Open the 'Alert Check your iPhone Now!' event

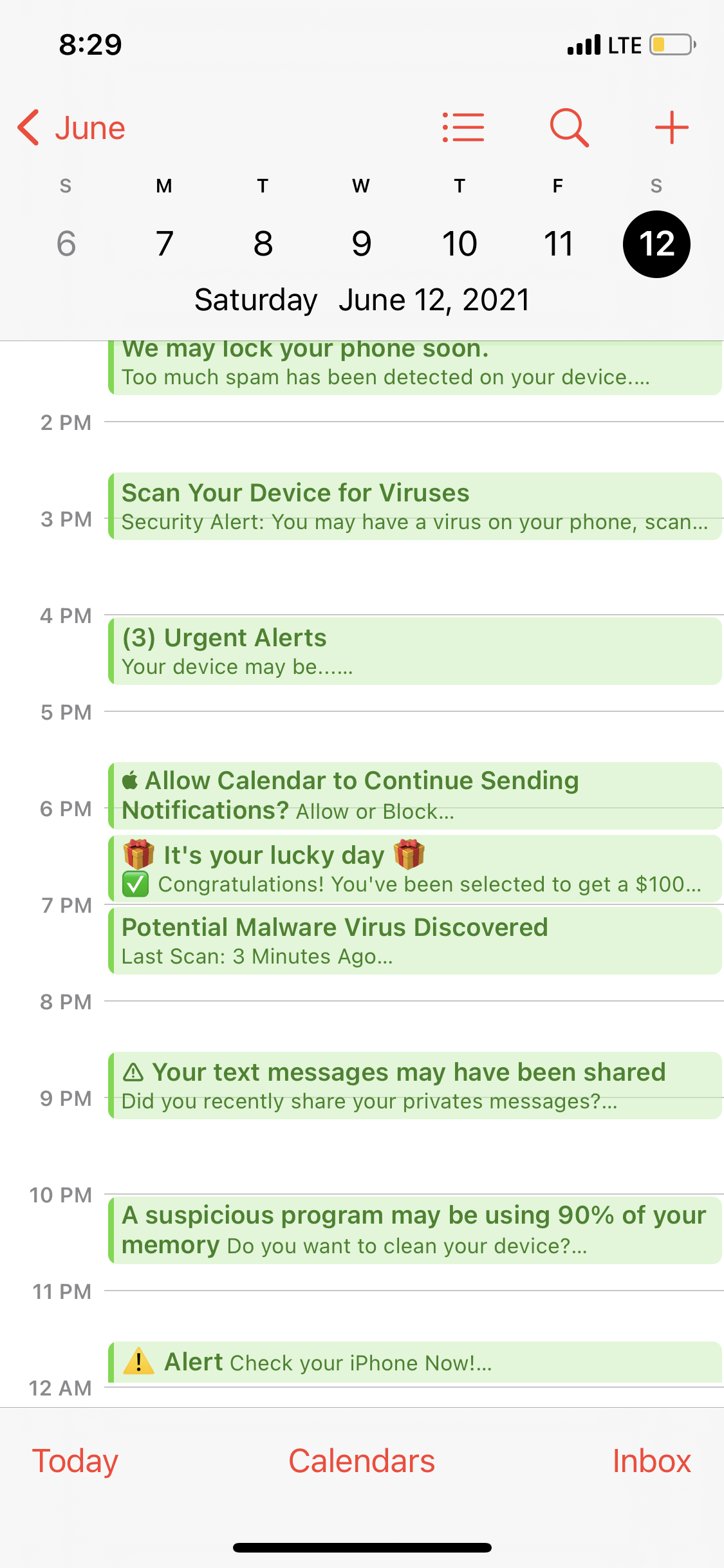[415, 1362]
